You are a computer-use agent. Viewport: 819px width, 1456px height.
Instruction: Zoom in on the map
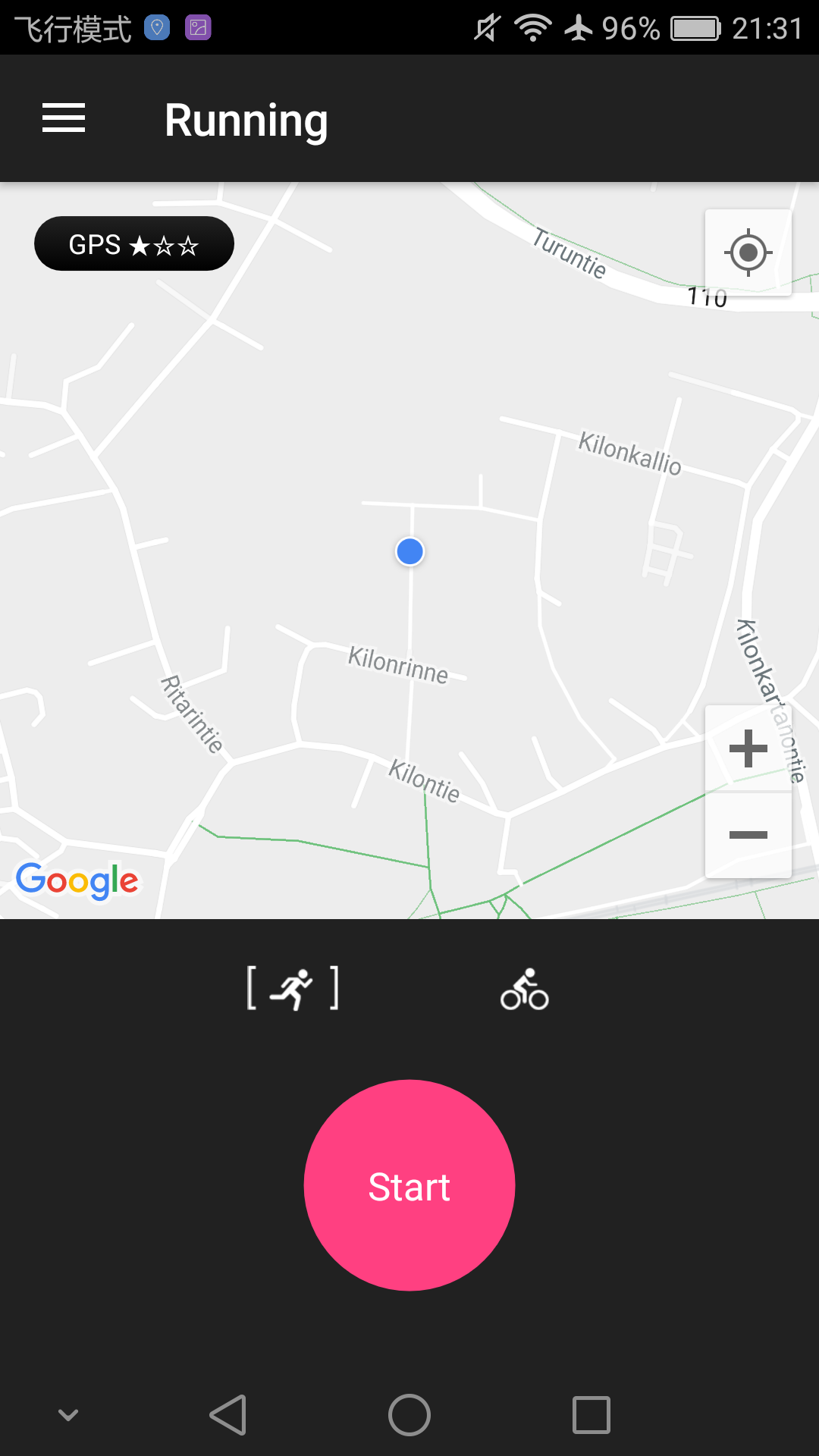click(x=748, y=748)
